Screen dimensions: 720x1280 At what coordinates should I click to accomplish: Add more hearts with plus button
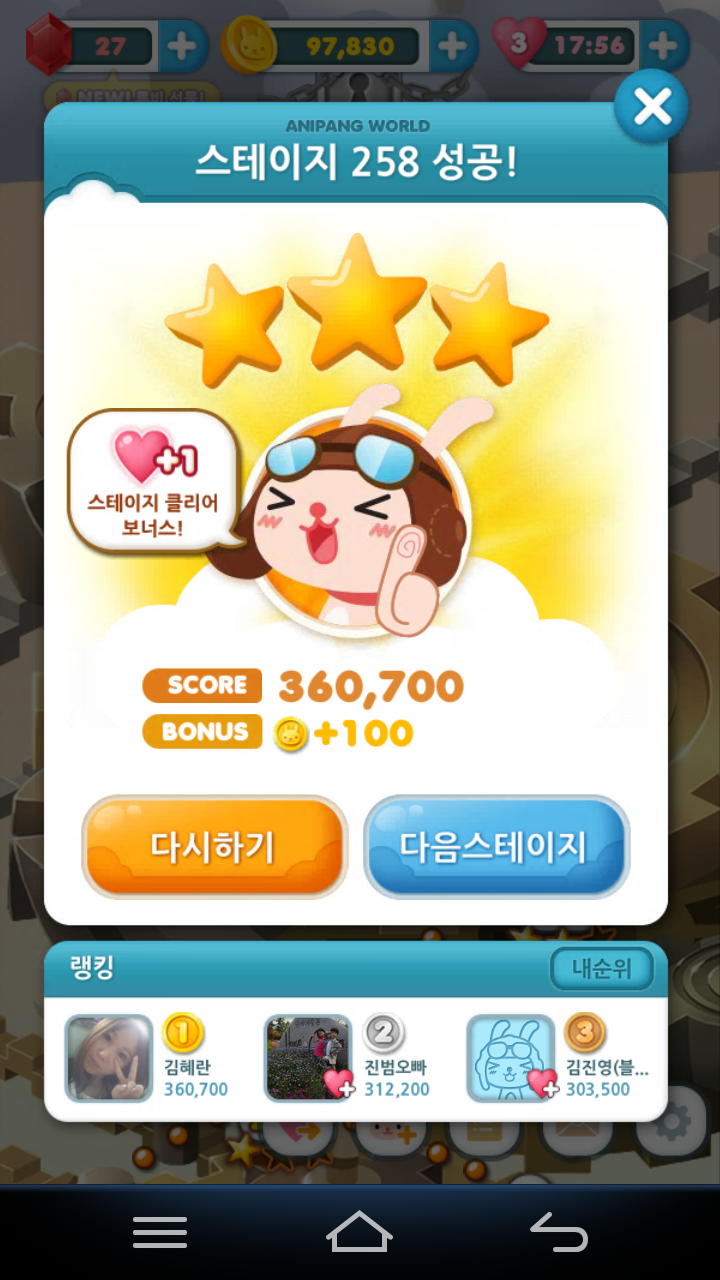tap(663, 45)
